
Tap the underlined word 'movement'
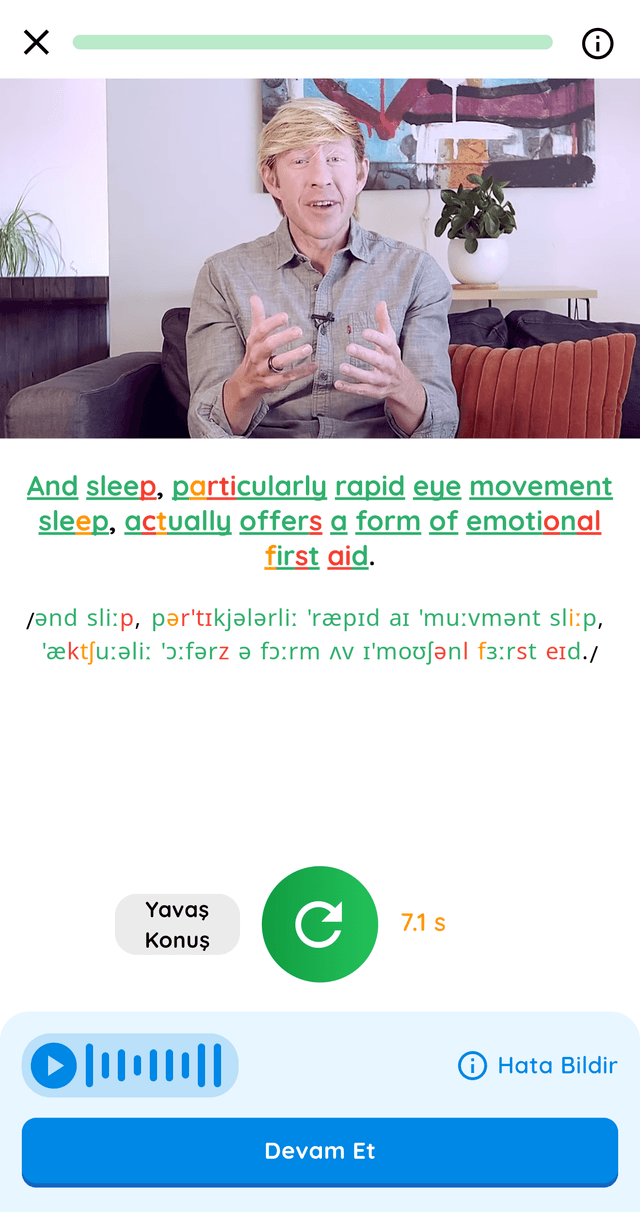tap(540, 487)
